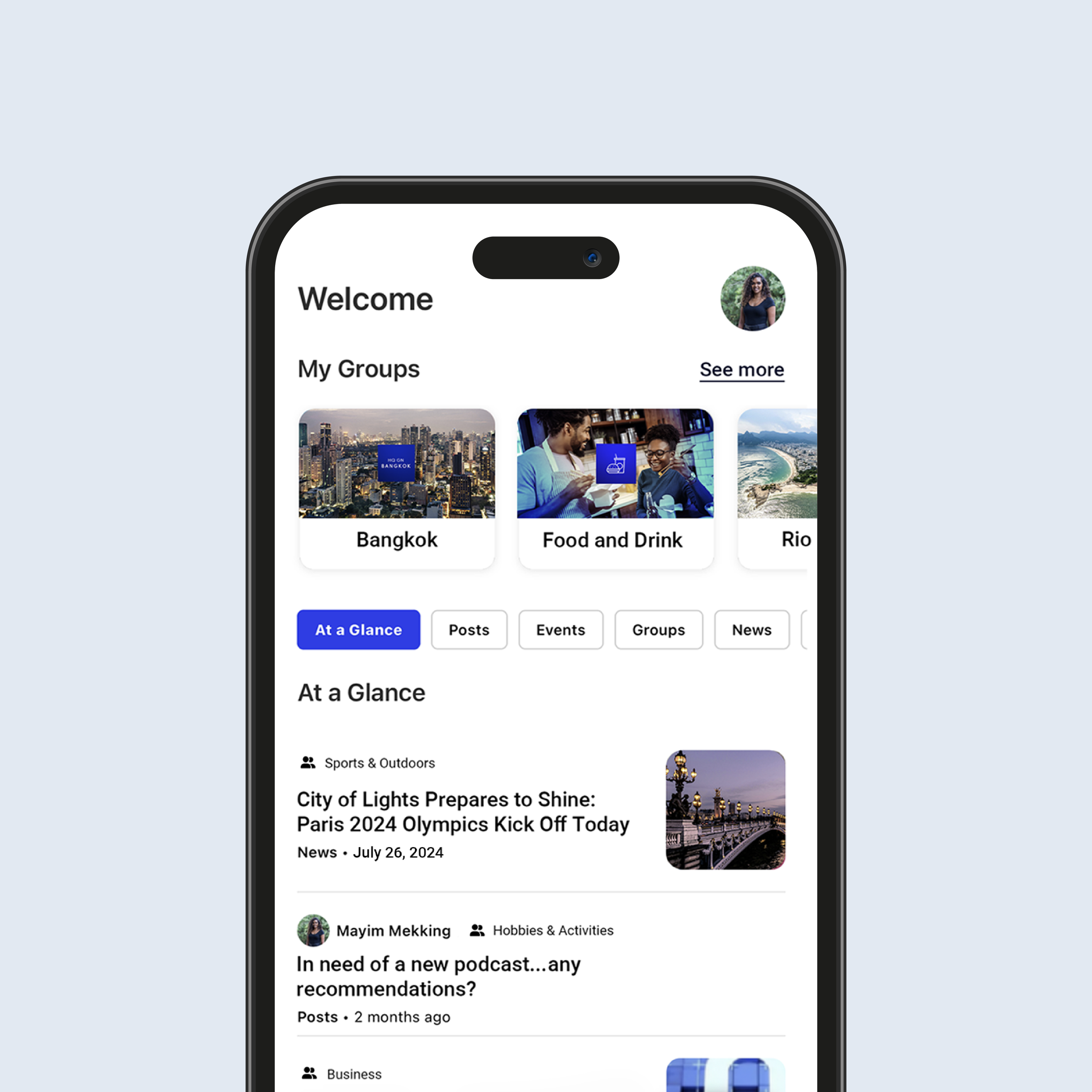Read the Paris 2024 Olympics article
Viewport: 1092px width, 1092px height.
(541, 809)
